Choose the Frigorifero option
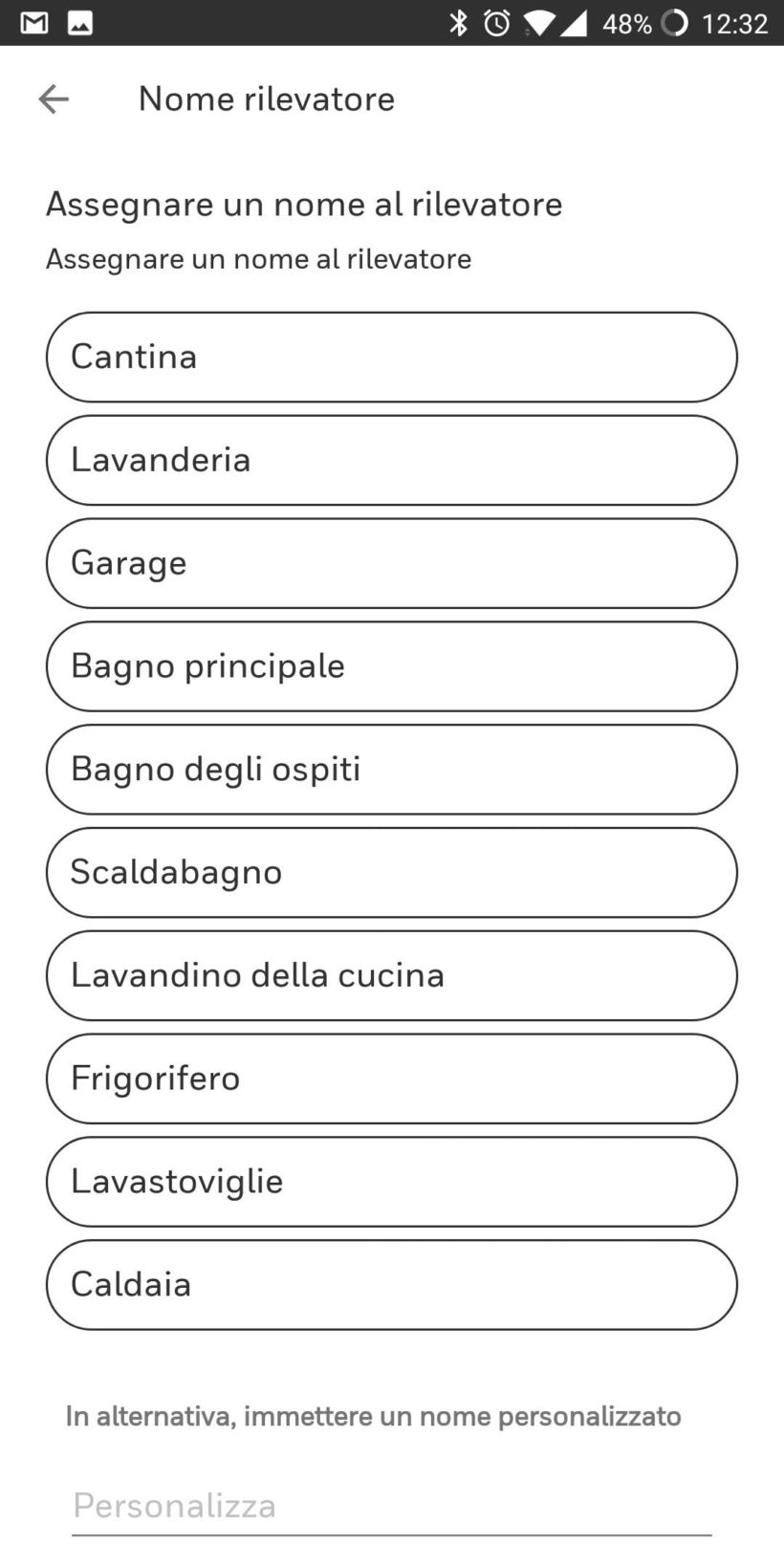The width and height of the screenshot is (784, 1568). point(391,1078)
